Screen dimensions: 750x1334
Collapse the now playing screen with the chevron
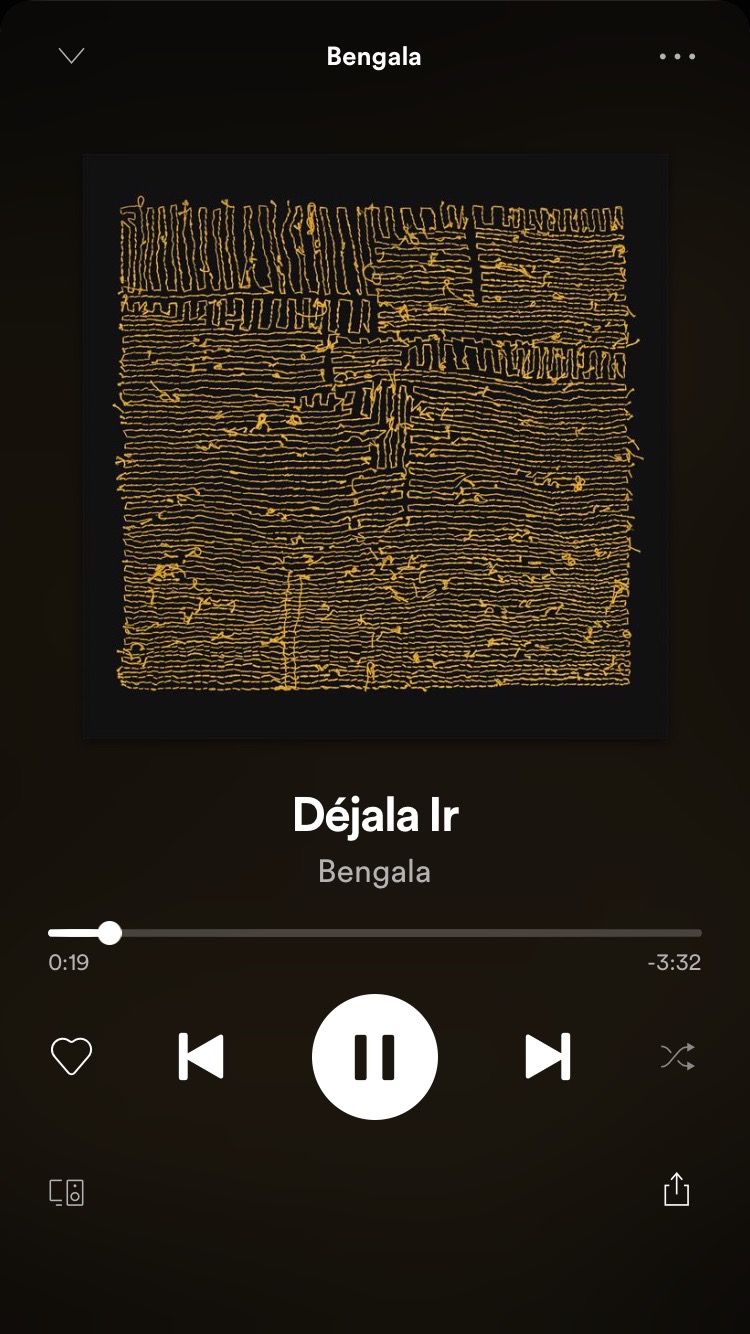[x=71, y=56]
